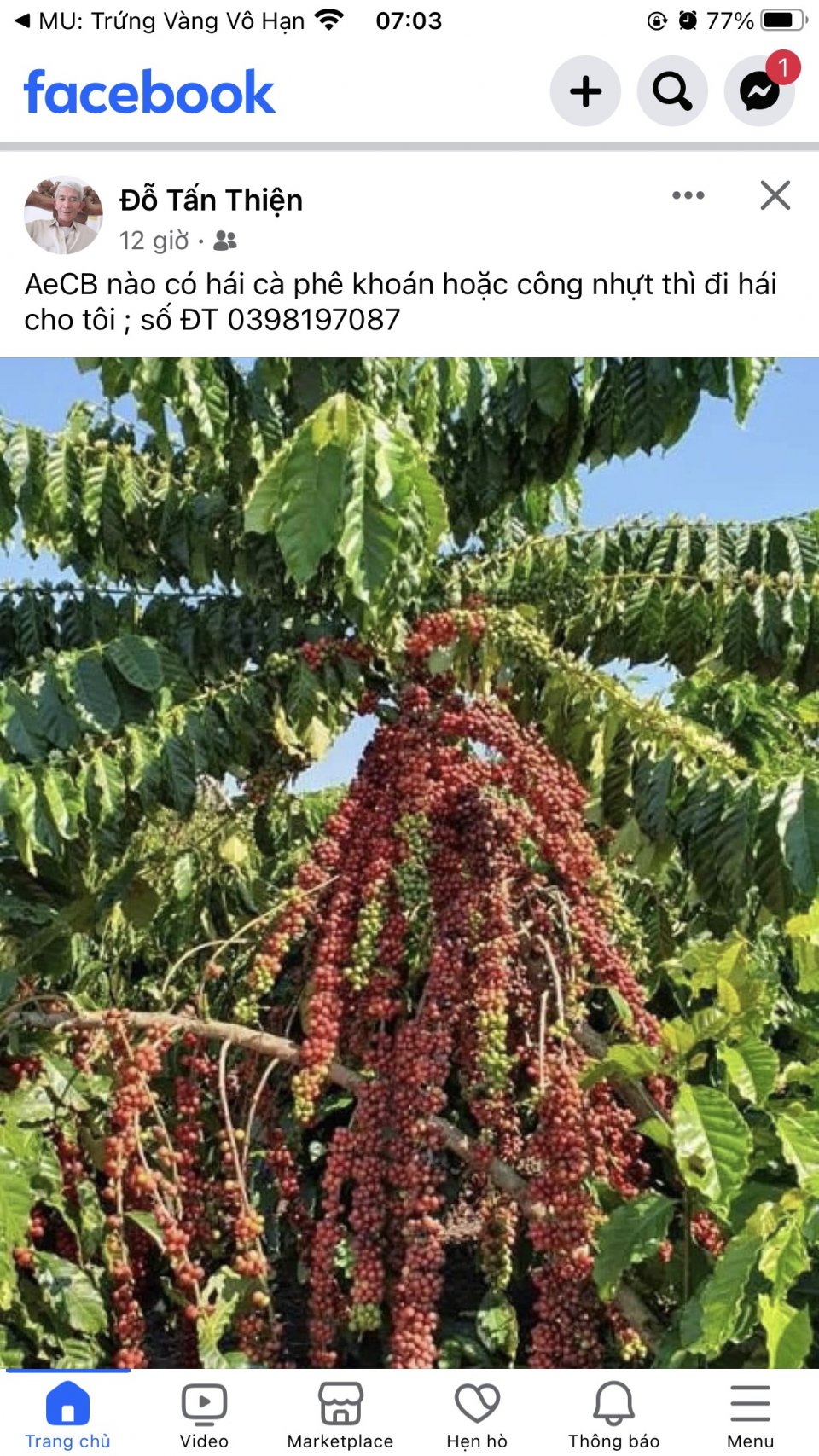The height and width of the screenshot is (1456, 819).
Task: Go to the Trang chủ tab
Action: pos(68,1414)
